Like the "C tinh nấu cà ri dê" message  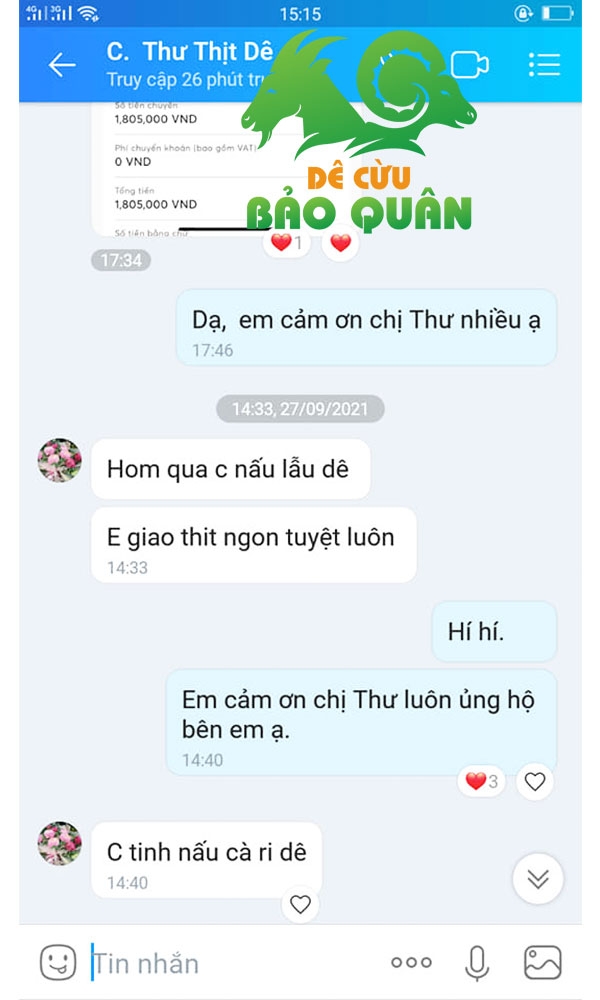pos(300,904)
